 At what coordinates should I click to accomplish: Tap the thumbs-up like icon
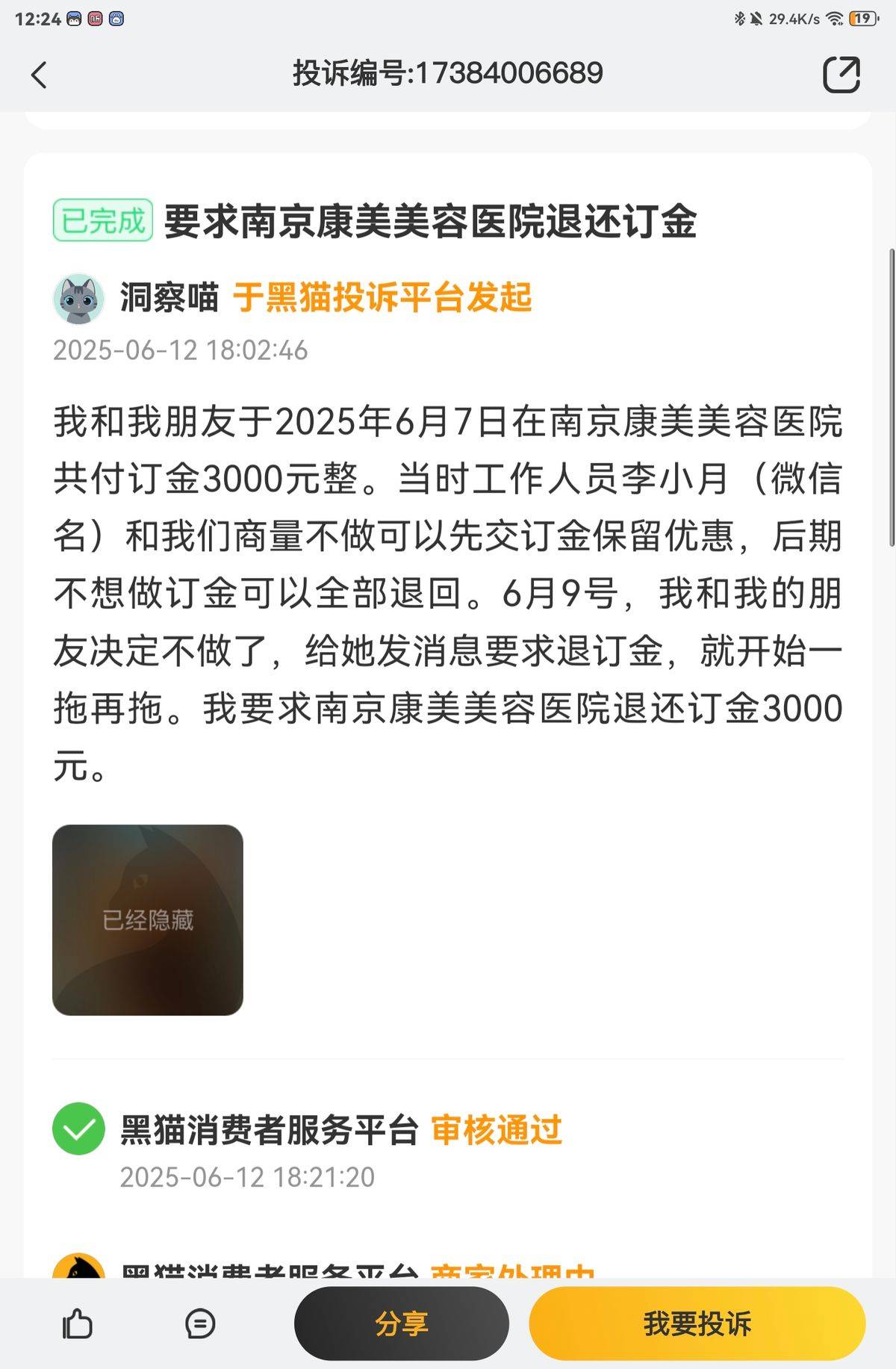[78, 1322]
